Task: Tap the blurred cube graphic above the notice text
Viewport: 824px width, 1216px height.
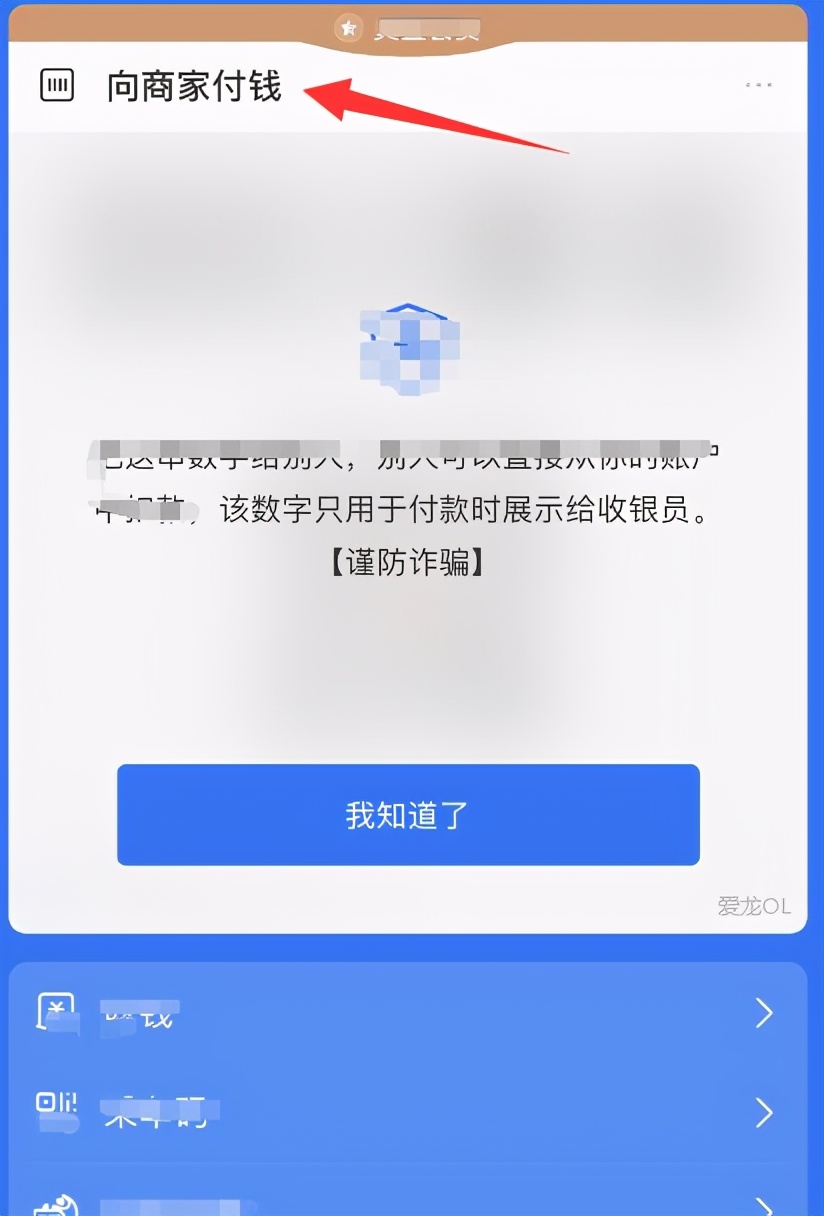Action: [x=408, y=350]
